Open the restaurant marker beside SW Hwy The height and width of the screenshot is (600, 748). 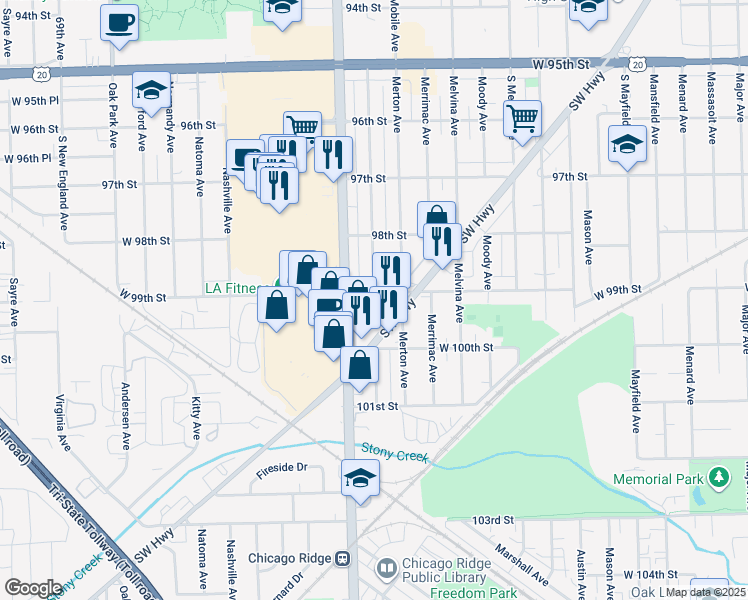point(441,240)
